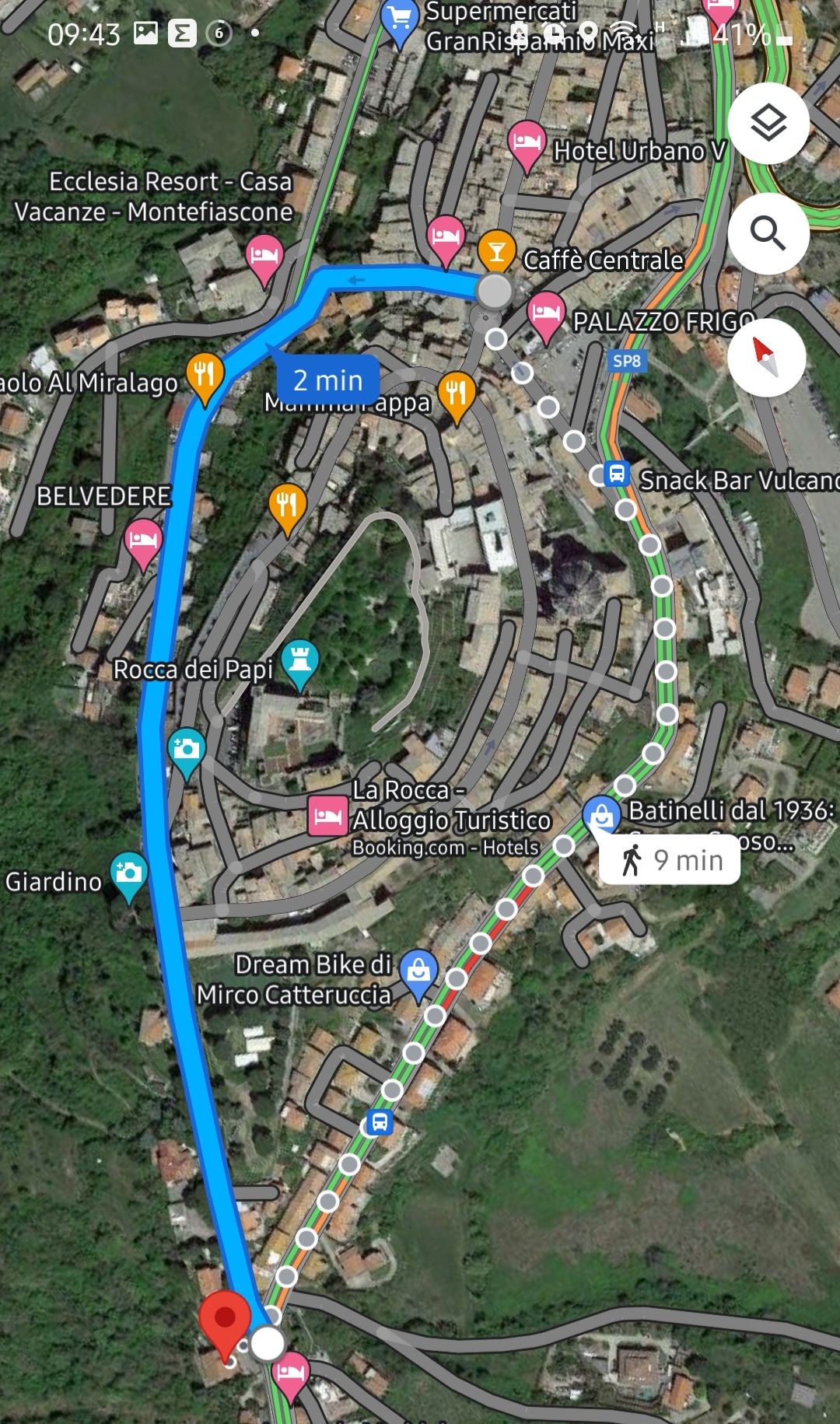
Task: Open the BELVEDERE hotel pin
Action: (143, 544)
